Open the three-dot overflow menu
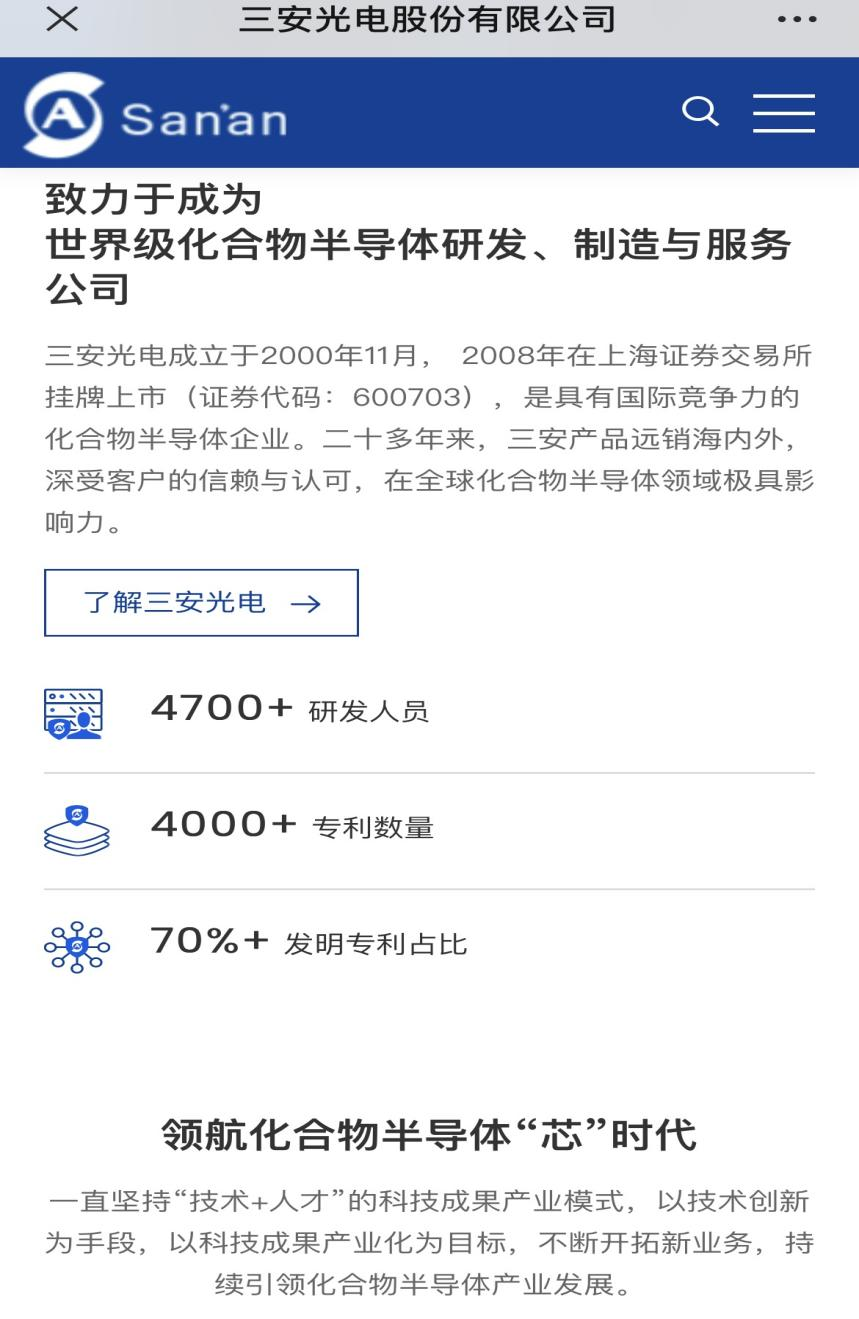Screen dimensions: 859x1319 [x=796, y=20]
